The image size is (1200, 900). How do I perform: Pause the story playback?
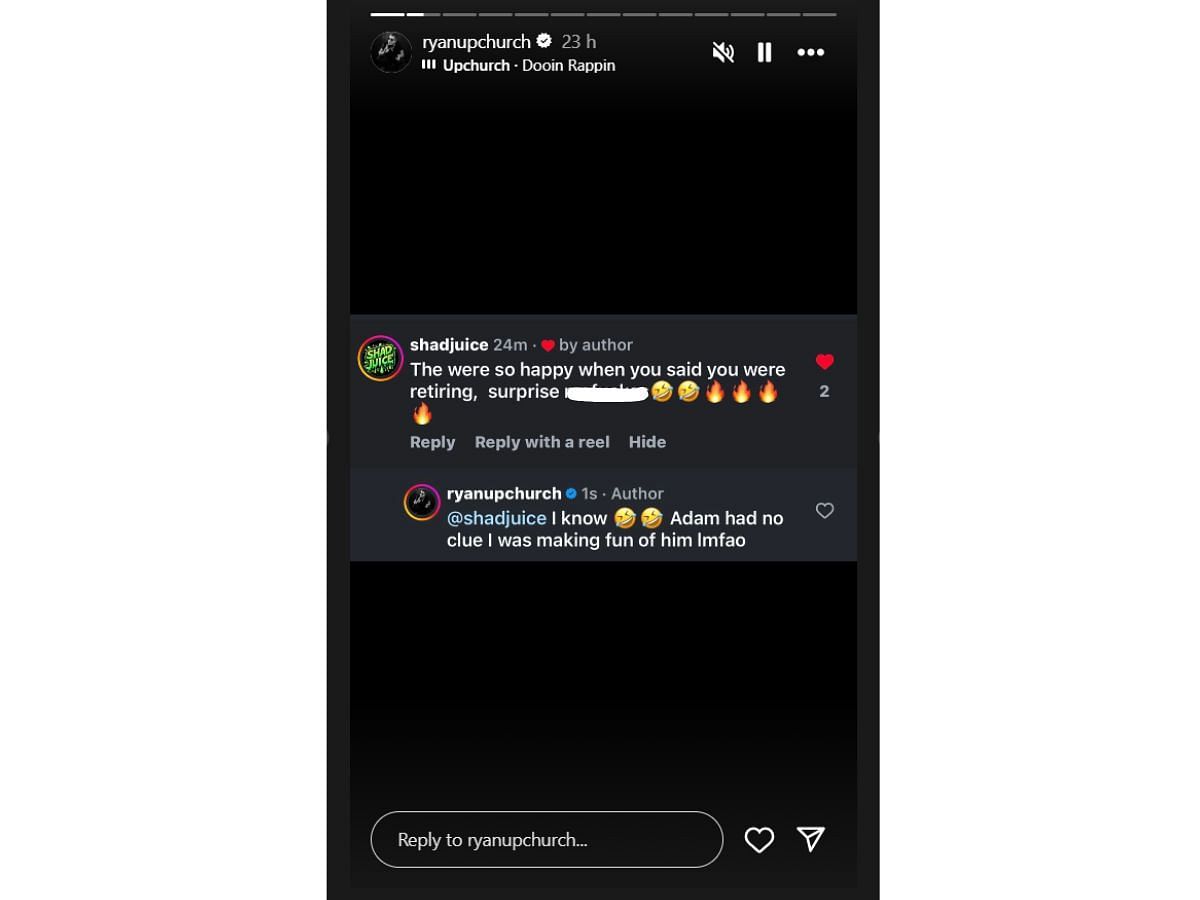click(x=764, y=52)
